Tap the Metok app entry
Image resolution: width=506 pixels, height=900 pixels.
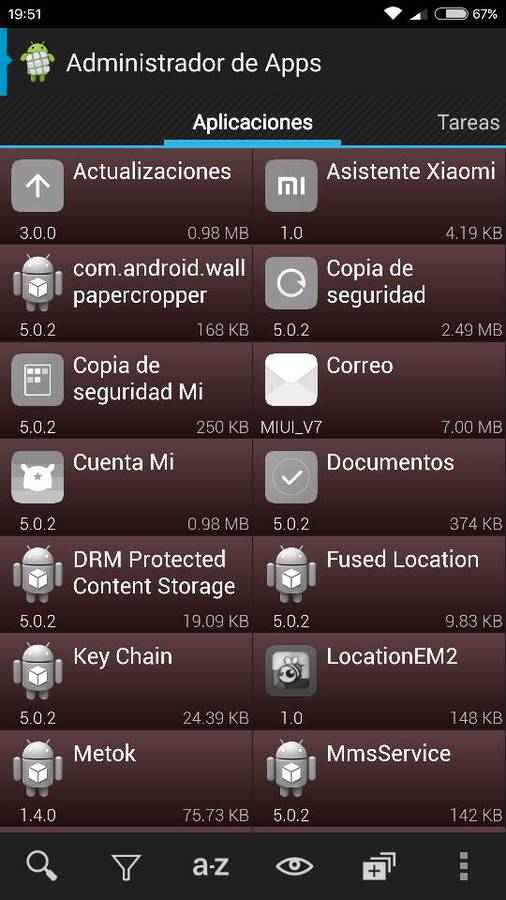click(x=126, y=778)
